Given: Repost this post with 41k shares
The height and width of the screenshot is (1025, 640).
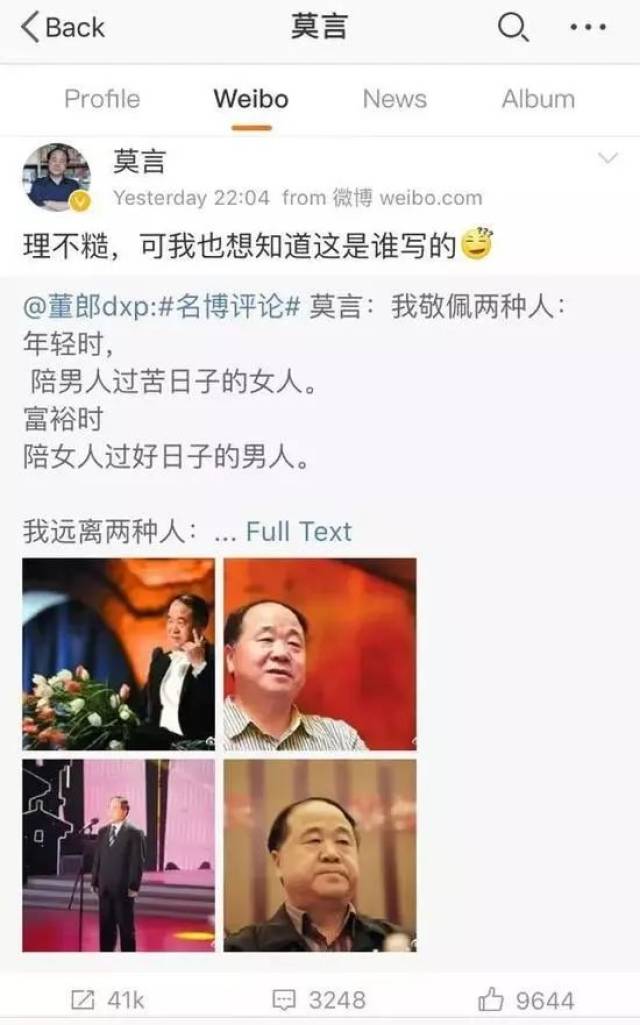Looking at the screenshot, I should click(108, 999).
